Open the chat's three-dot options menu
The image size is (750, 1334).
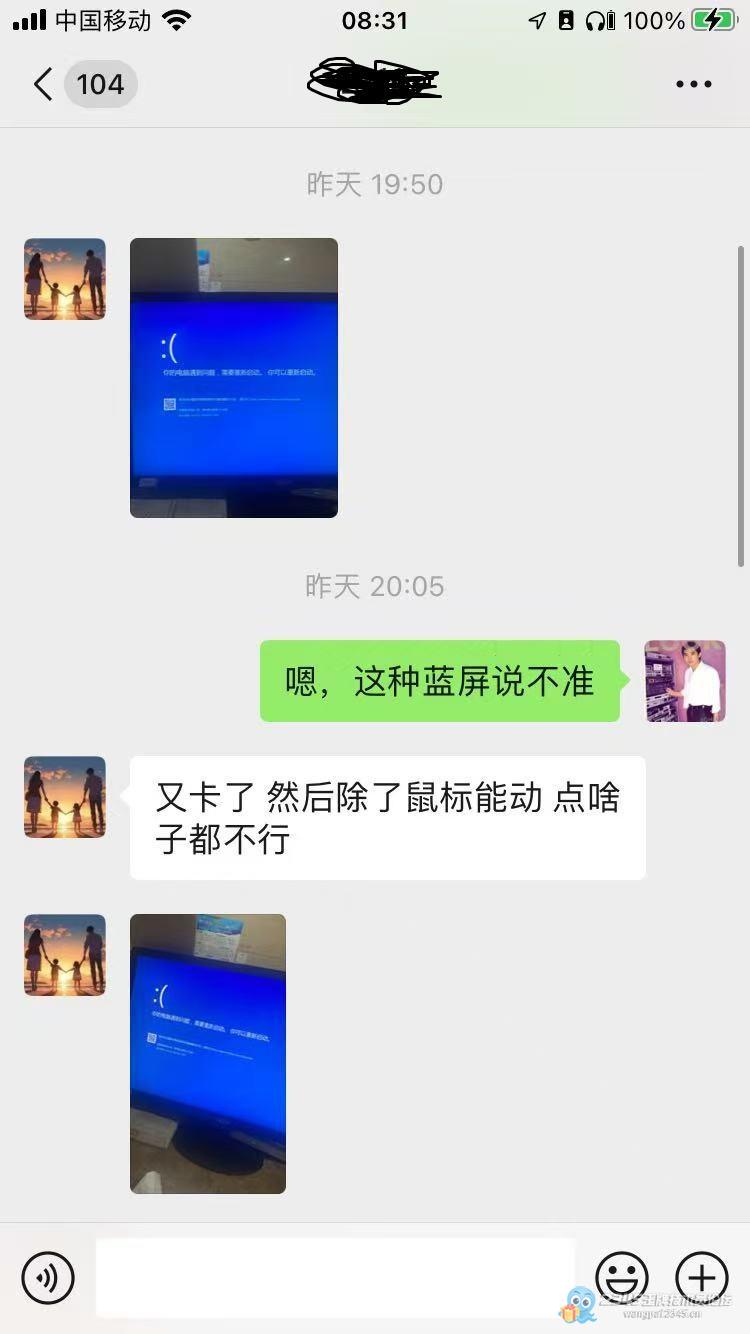[693, 84]
